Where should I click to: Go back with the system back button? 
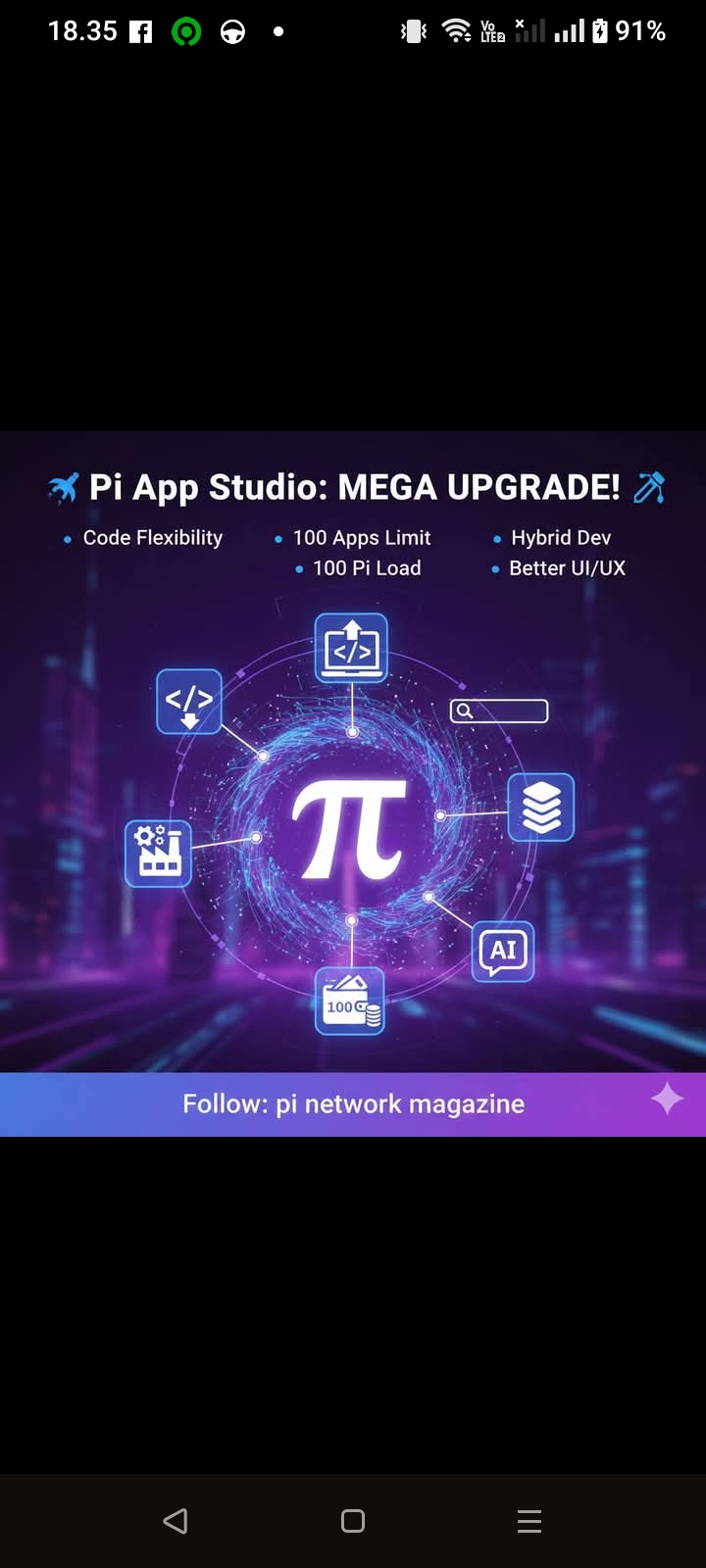176,1521
